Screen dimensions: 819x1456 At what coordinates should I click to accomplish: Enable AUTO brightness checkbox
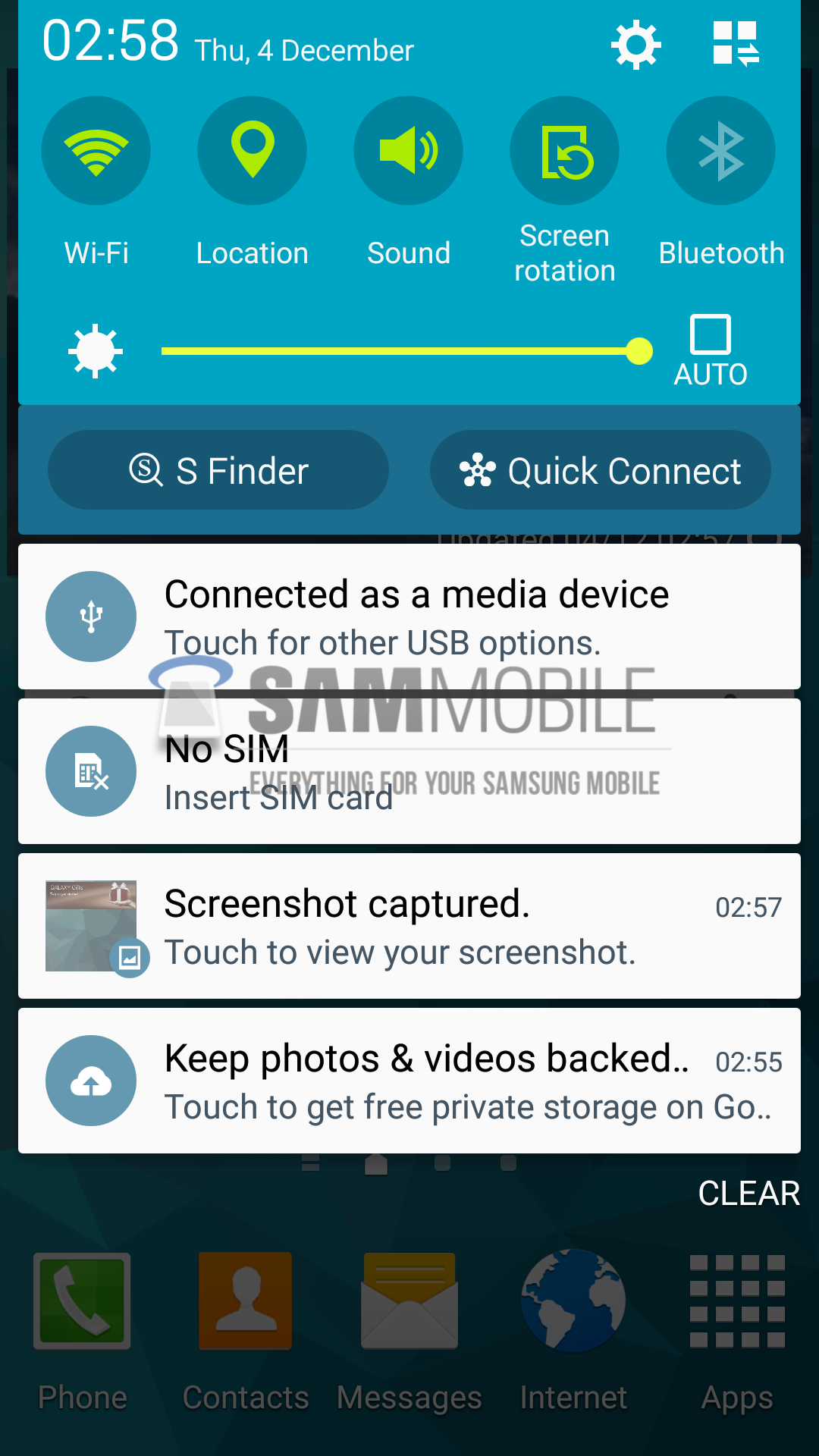(711, 335)
